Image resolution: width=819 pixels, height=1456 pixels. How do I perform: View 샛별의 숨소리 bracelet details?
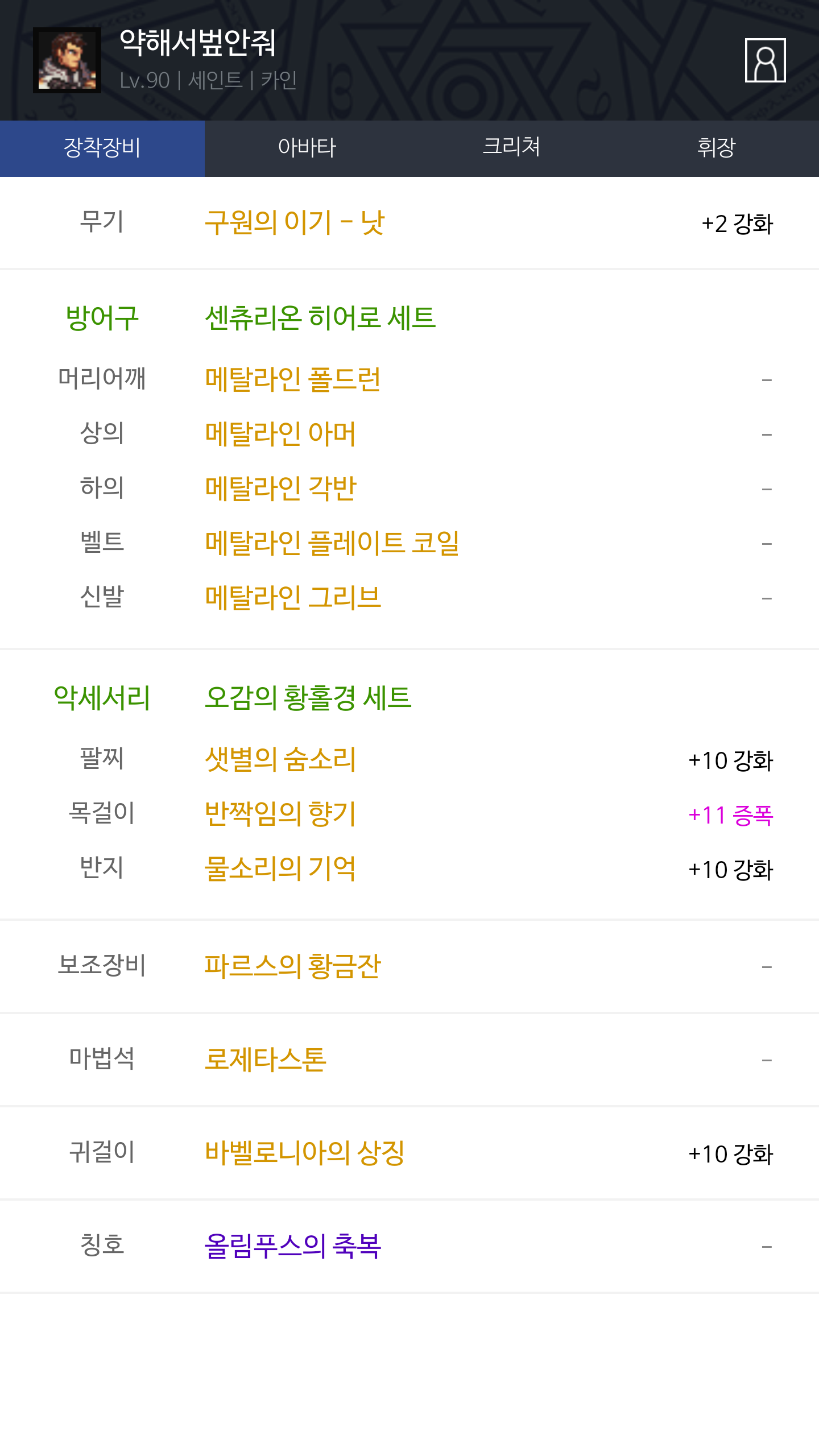coord(280,759)
